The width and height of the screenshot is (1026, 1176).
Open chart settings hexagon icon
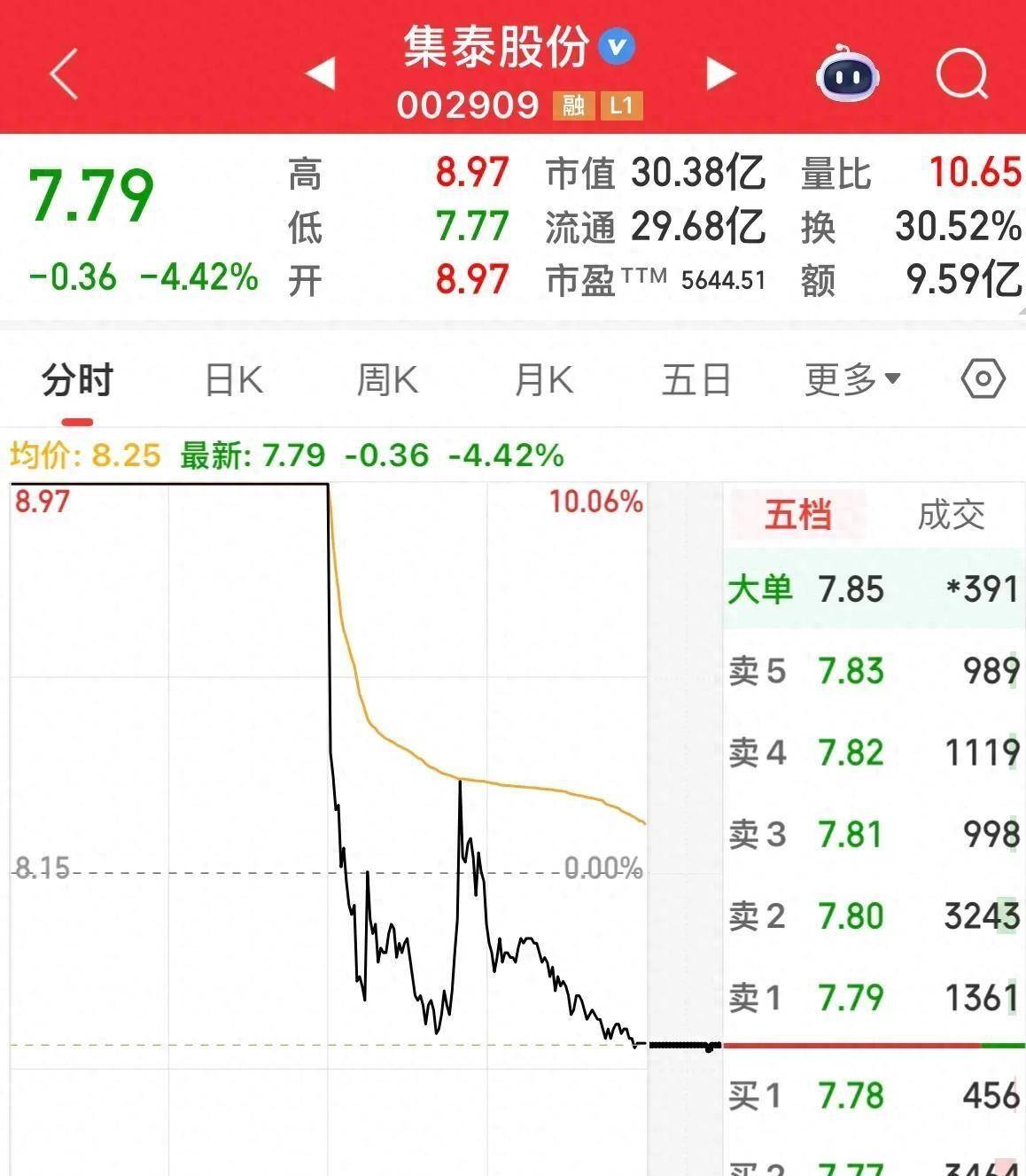(983, 380)
